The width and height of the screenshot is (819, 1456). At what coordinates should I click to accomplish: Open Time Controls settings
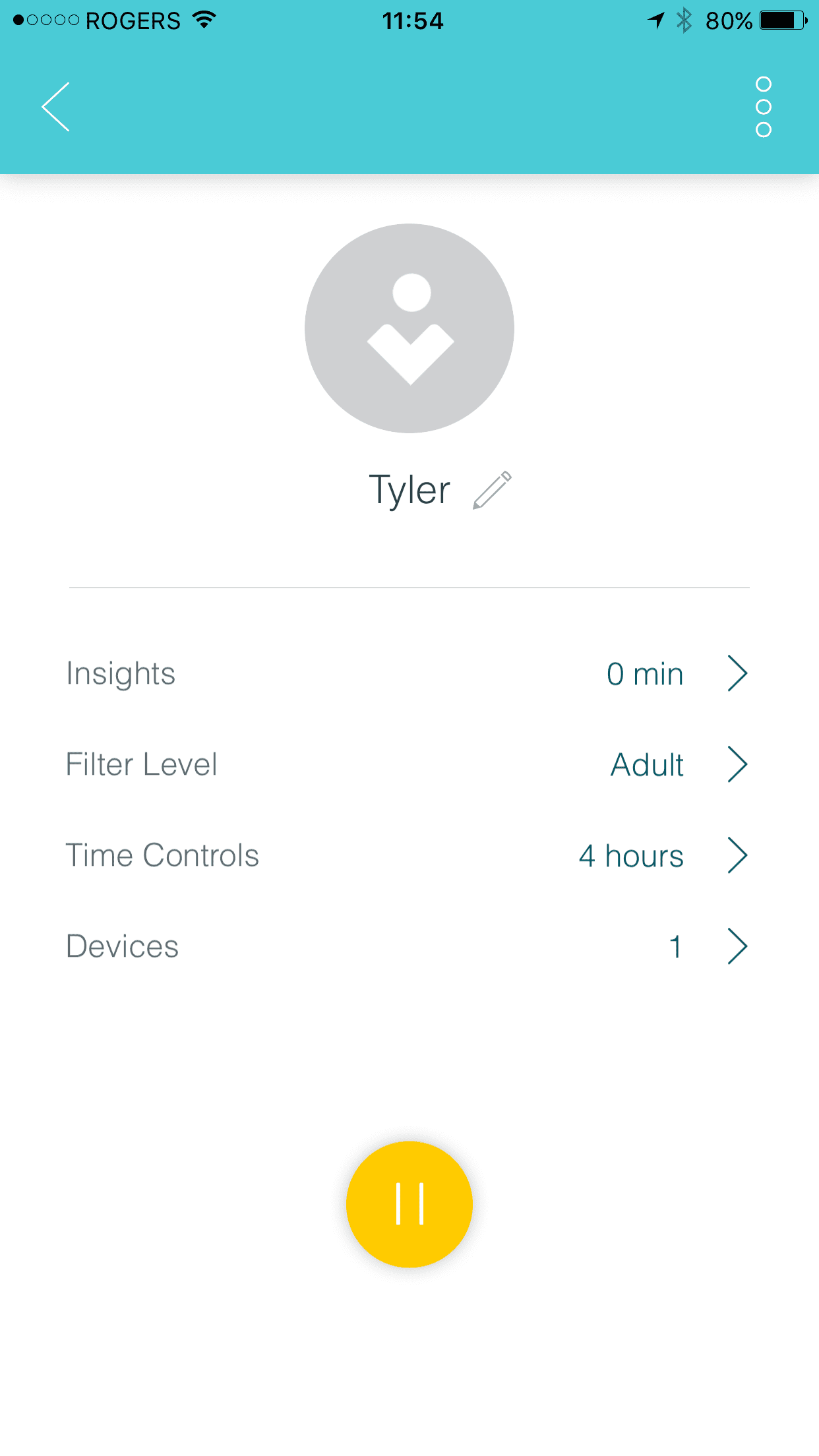(x=409, y=856)
